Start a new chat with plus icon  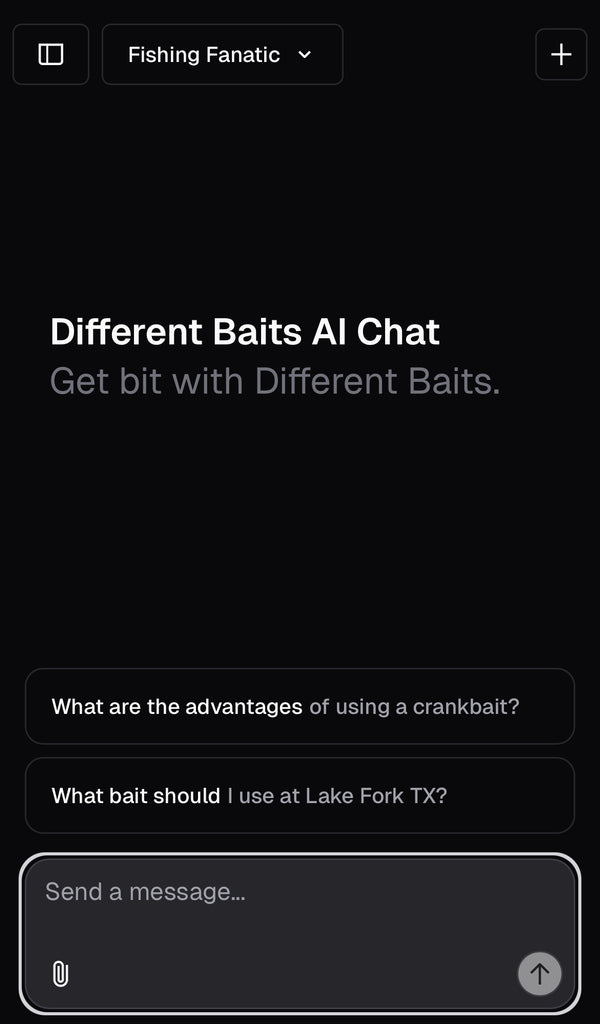[x=561, y=54]
